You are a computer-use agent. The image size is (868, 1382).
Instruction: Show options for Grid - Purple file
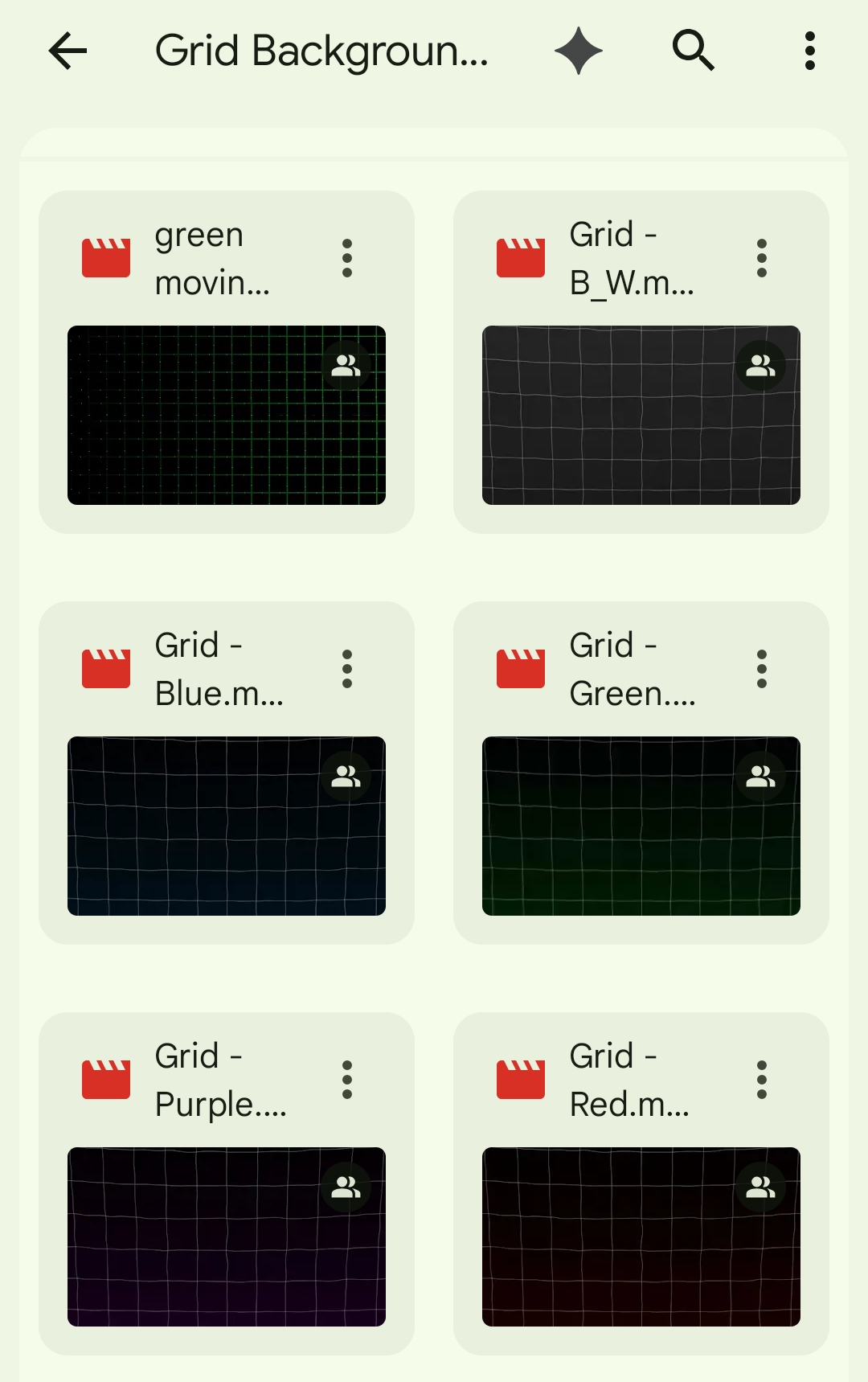click(x=347, y=1080)
